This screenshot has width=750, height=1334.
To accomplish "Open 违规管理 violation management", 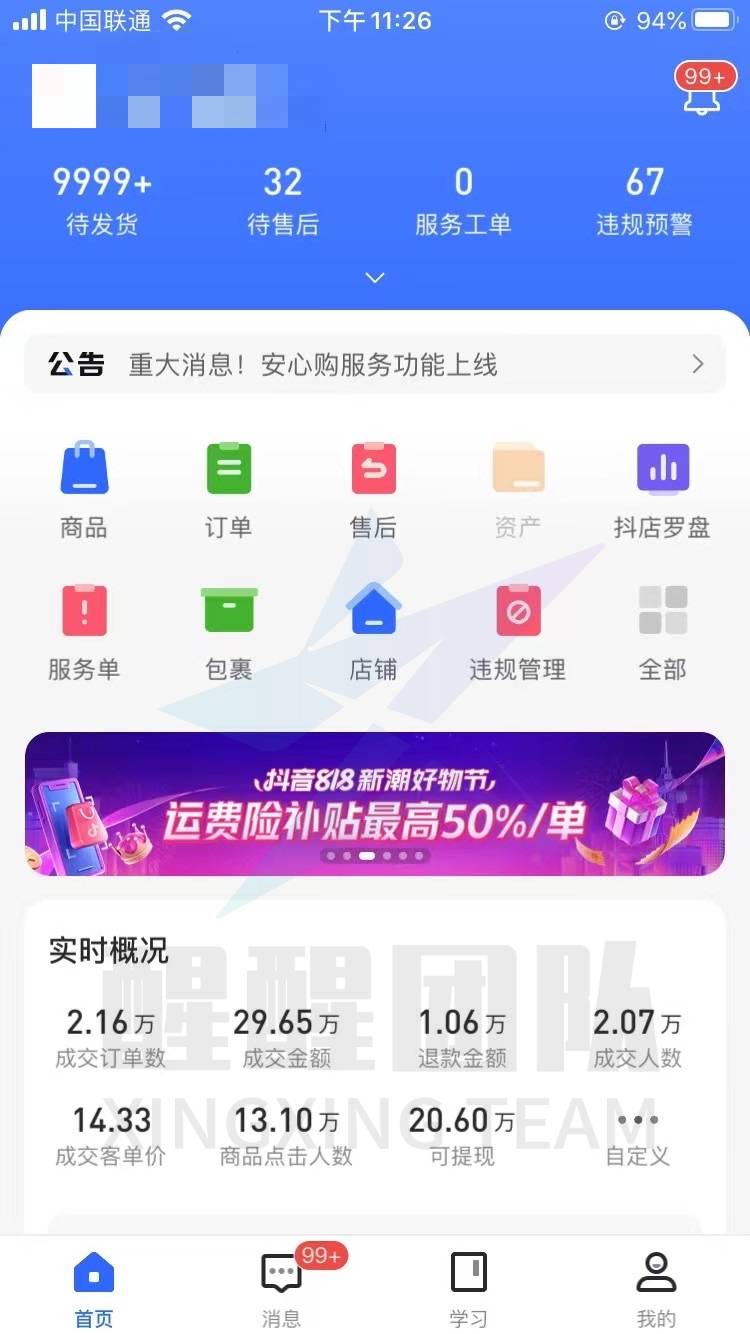I will (518, 632).
